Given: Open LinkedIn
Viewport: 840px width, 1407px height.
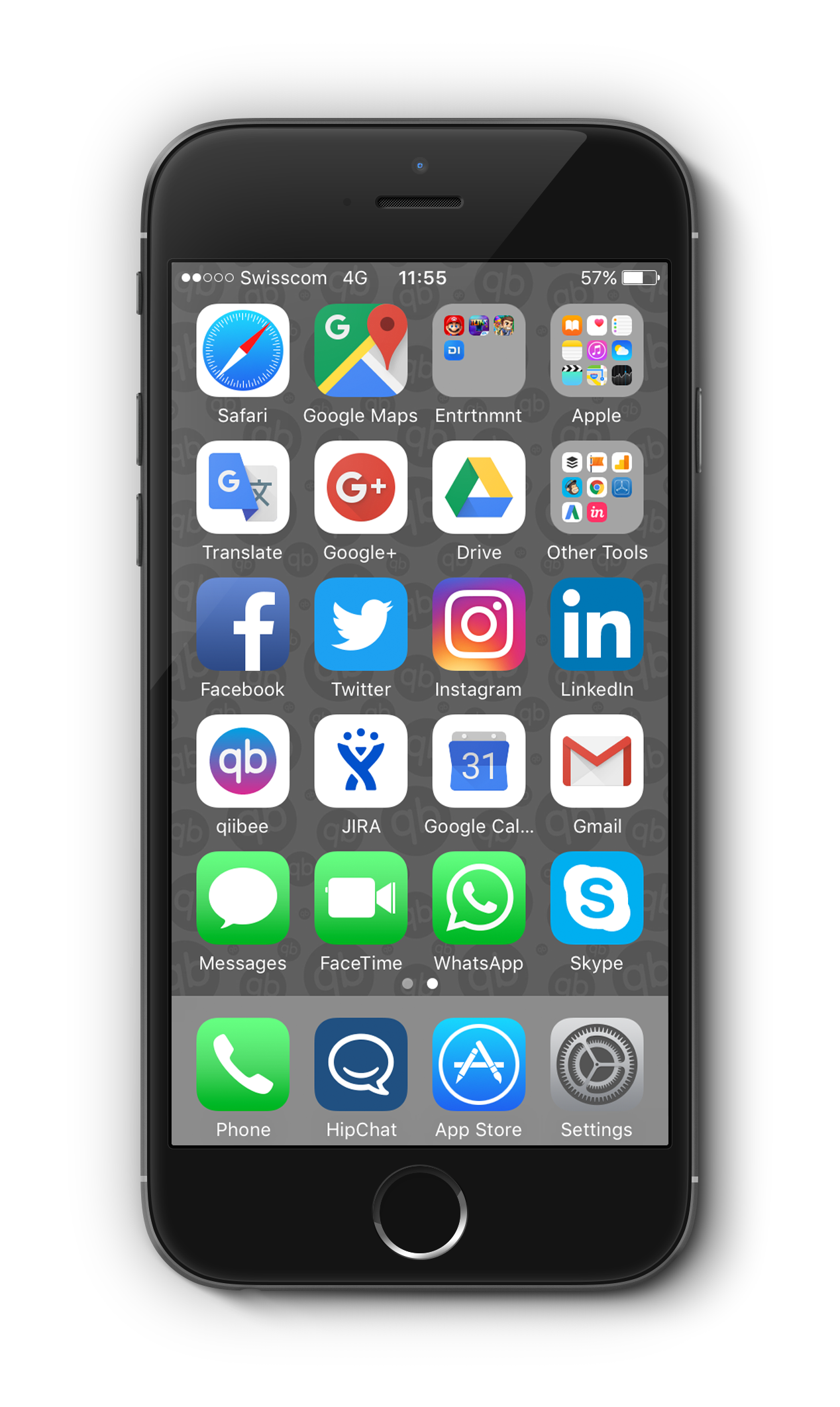Looking at the screenshot, I should click(596, 624).
